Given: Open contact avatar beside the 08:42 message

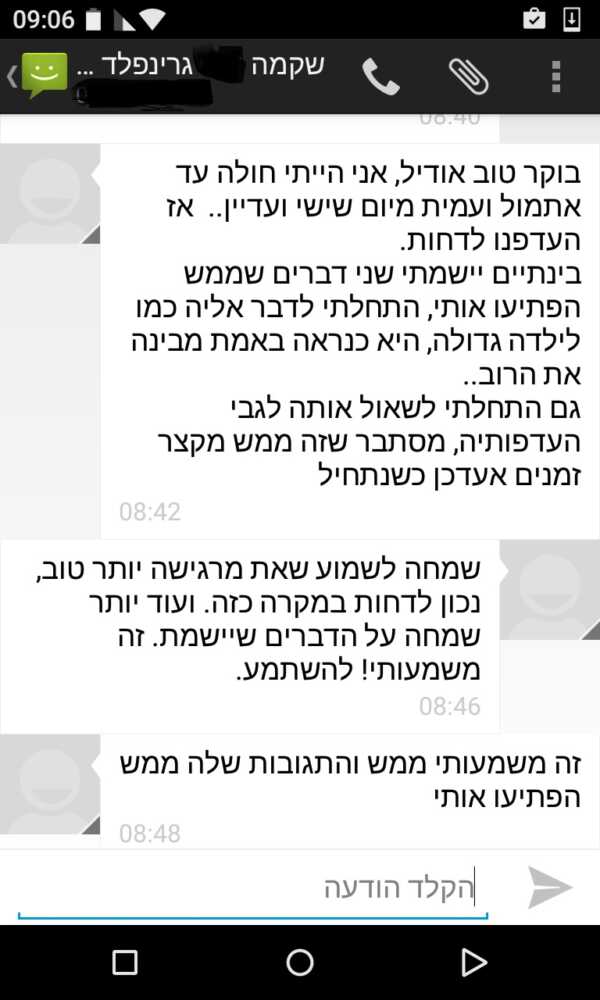Looking at the screenshot, I should (x=50, y=195).
